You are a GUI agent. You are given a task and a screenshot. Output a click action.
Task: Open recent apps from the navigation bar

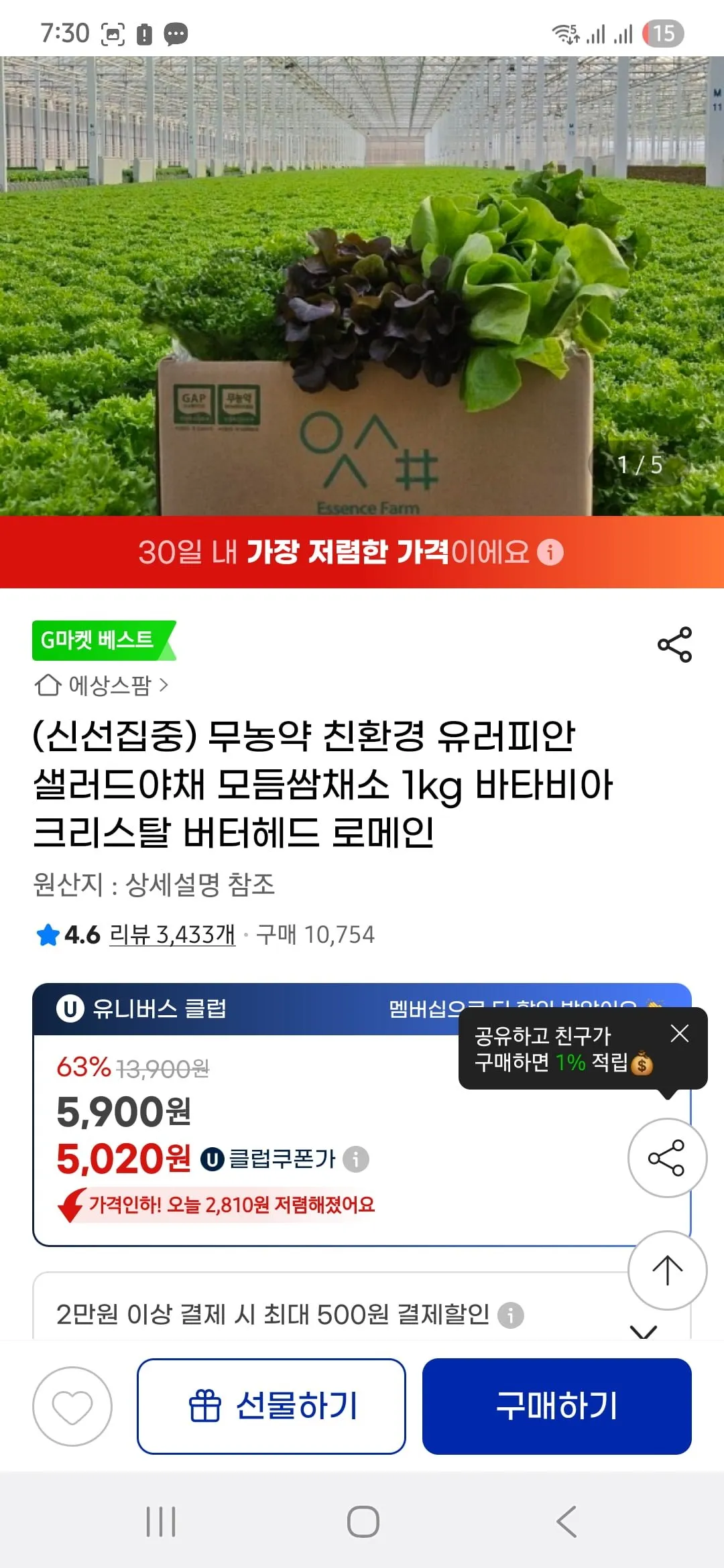coord(161,1521)
